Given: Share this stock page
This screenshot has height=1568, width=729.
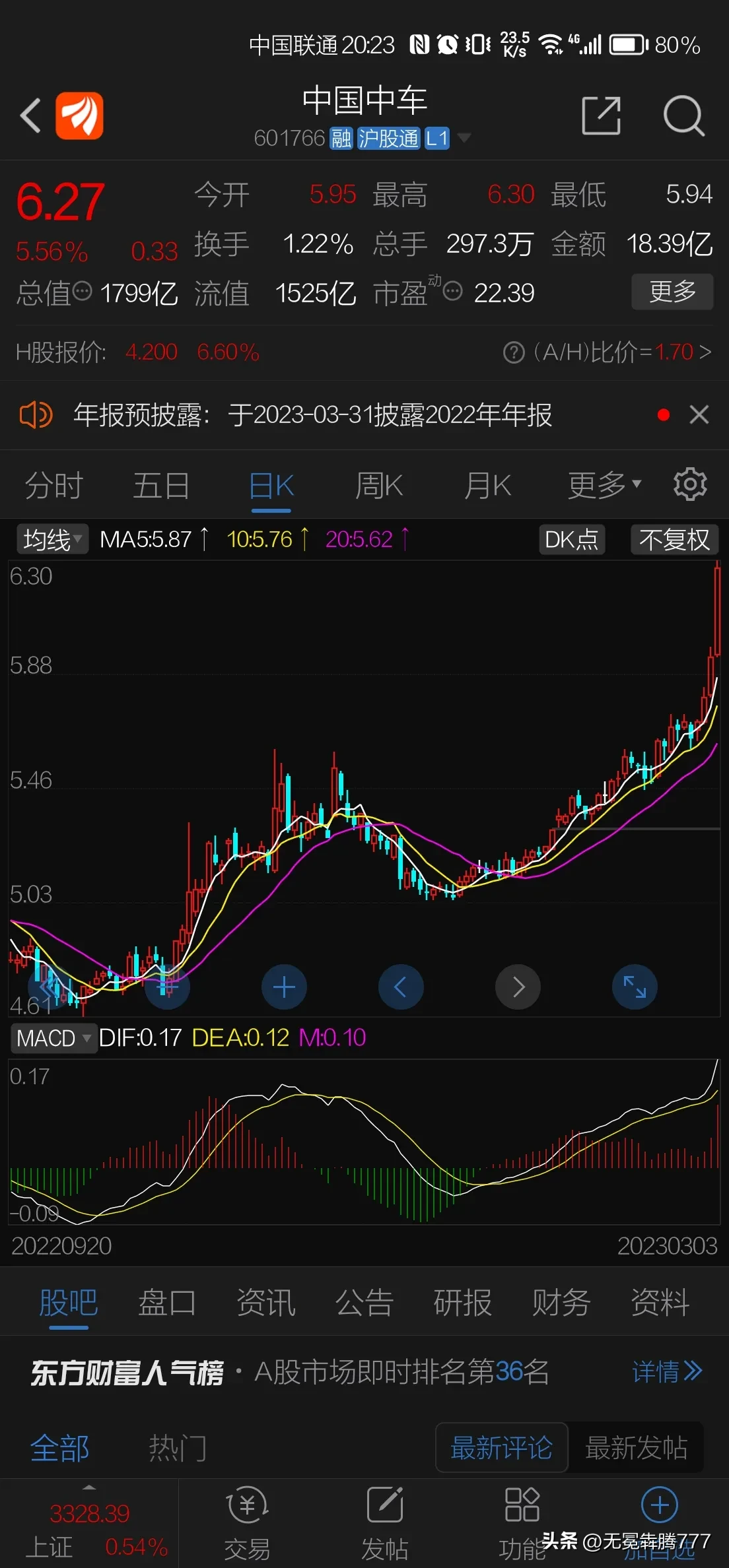Looking at the screenshot, I should pos(601,116).
